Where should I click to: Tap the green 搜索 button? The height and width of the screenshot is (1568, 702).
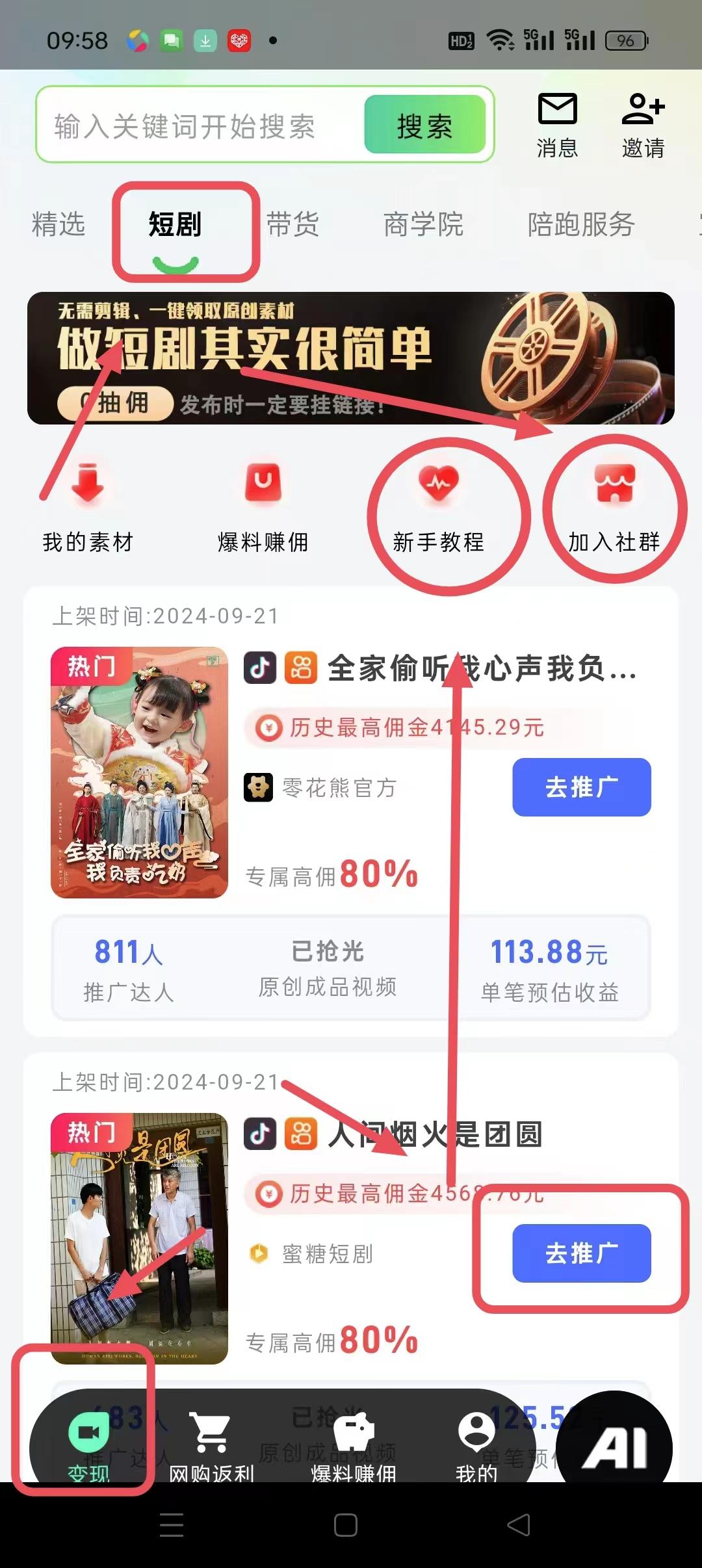pyautogui.click(x=424, y=125)
